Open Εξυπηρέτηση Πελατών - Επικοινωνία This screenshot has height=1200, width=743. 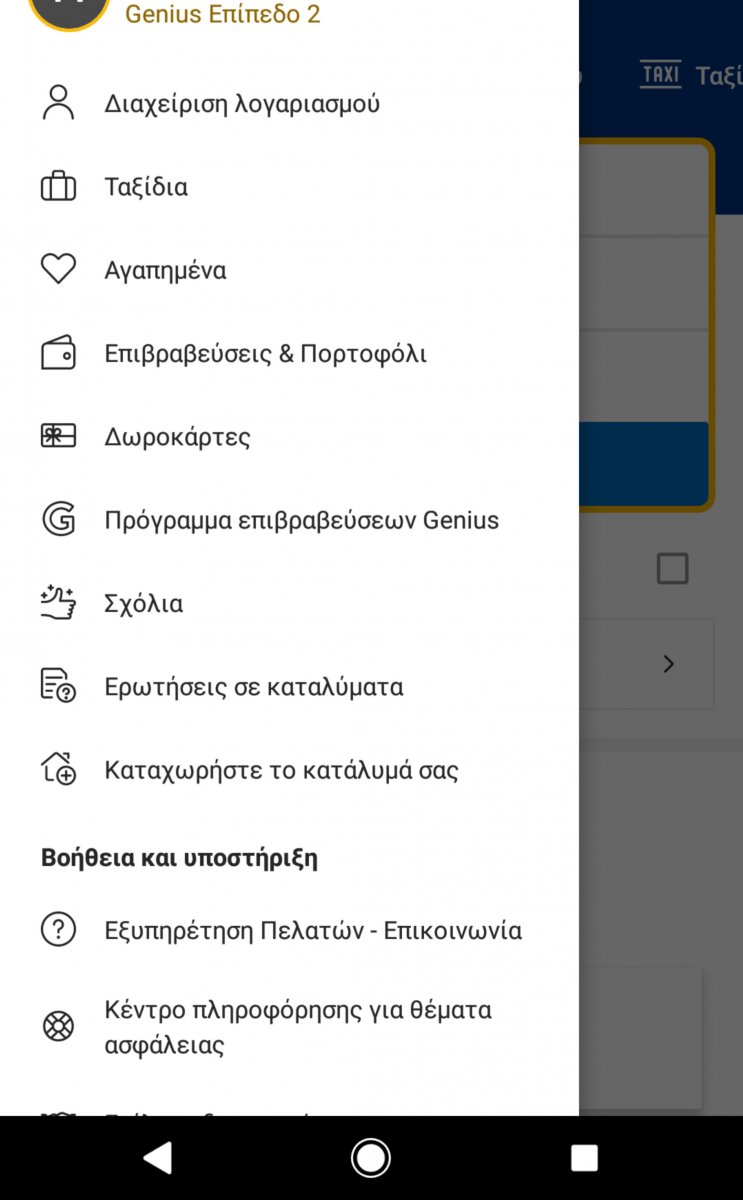point(313,931)
